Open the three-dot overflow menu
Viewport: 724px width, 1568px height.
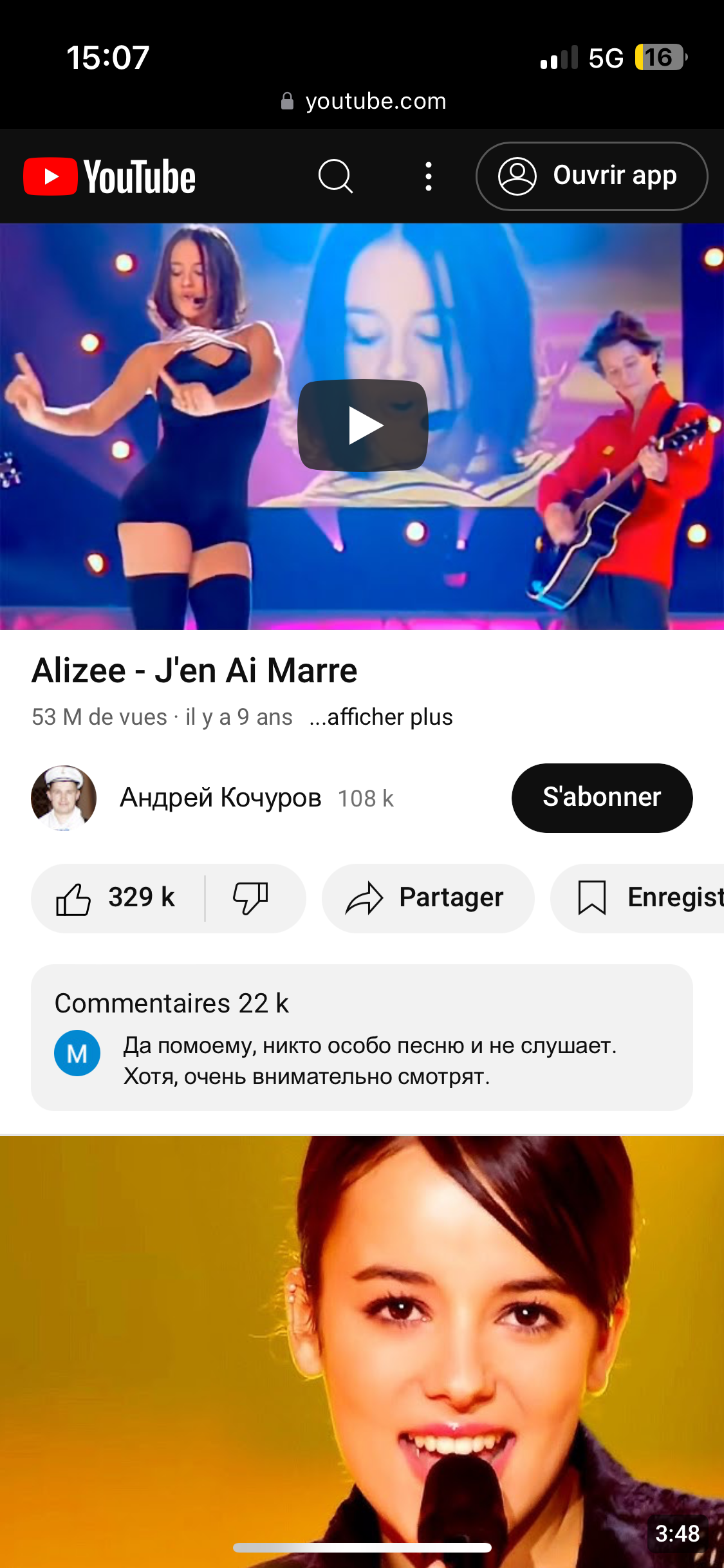point(427,176)
